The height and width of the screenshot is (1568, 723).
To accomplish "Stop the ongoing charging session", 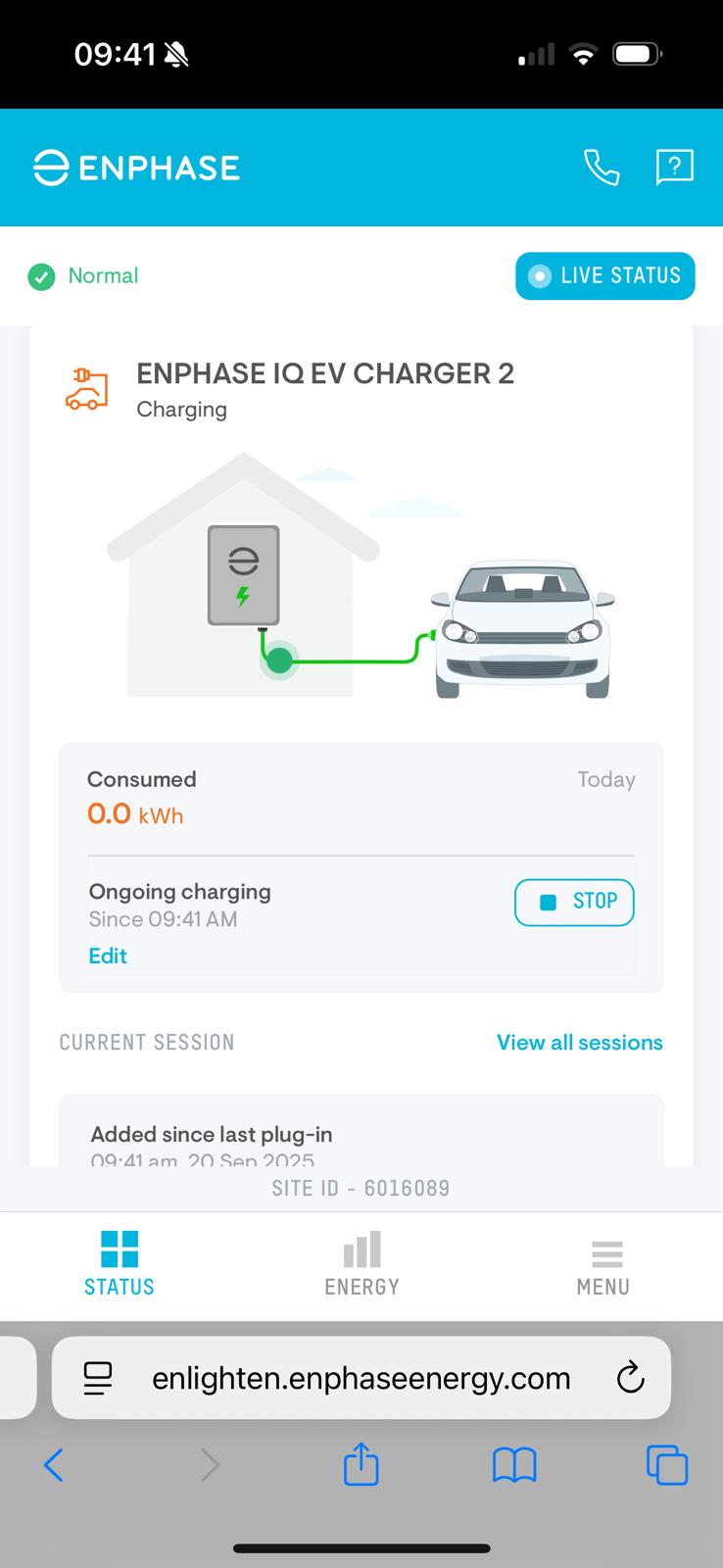I will pos(574,902).
